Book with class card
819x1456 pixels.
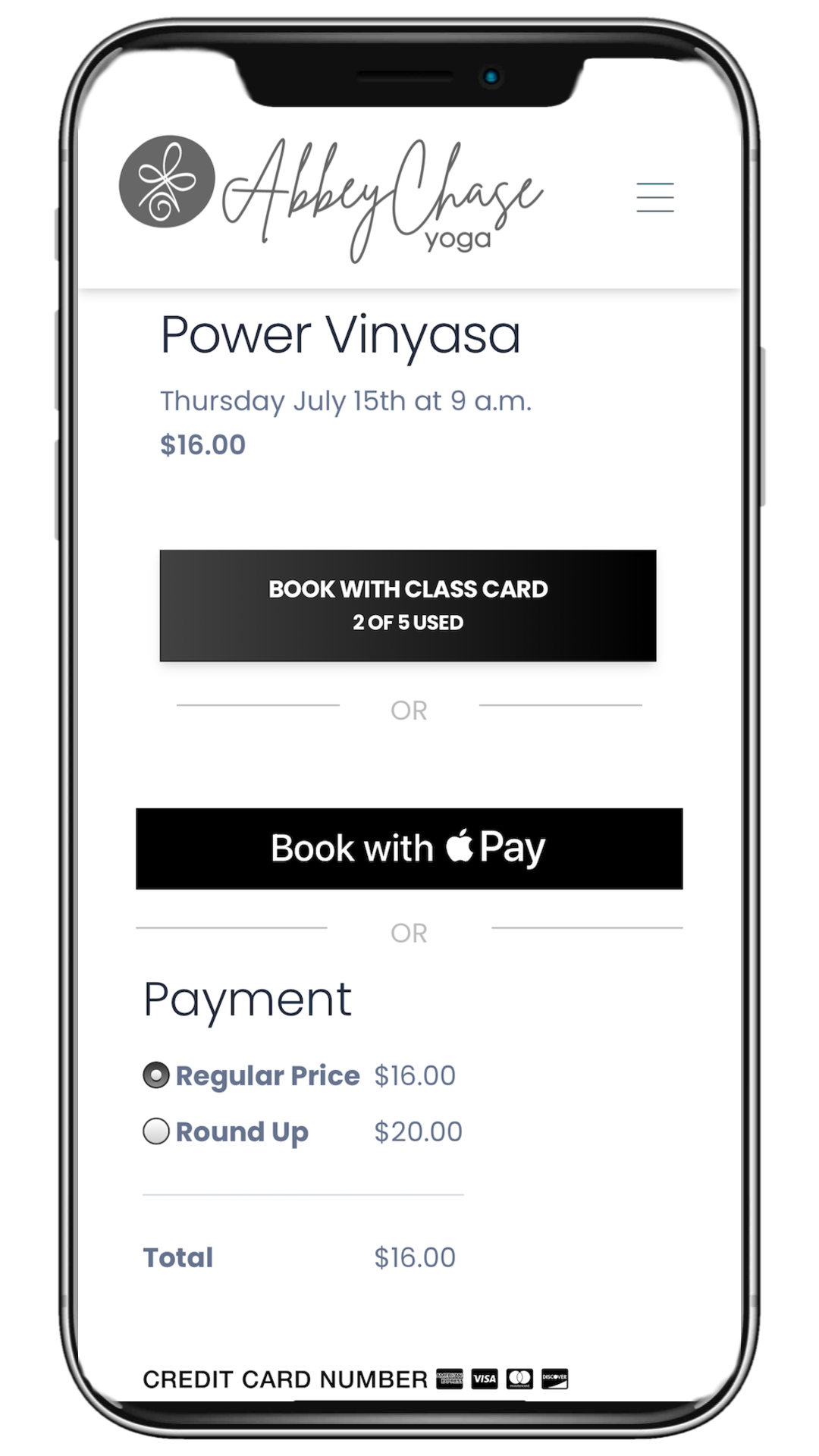tap(408, 605)
